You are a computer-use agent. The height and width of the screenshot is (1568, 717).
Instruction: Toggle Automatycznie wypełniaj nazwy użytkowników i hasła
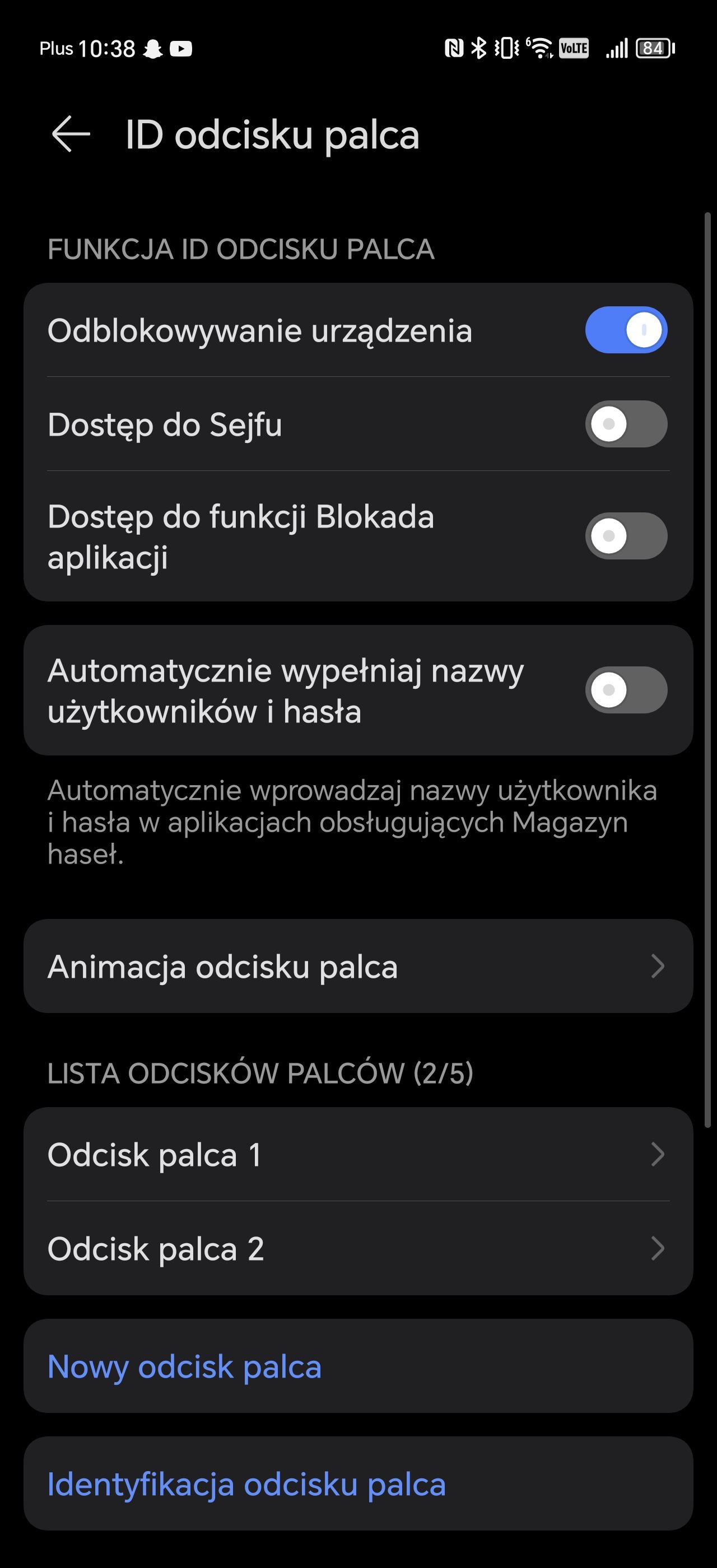coord(626,690)
